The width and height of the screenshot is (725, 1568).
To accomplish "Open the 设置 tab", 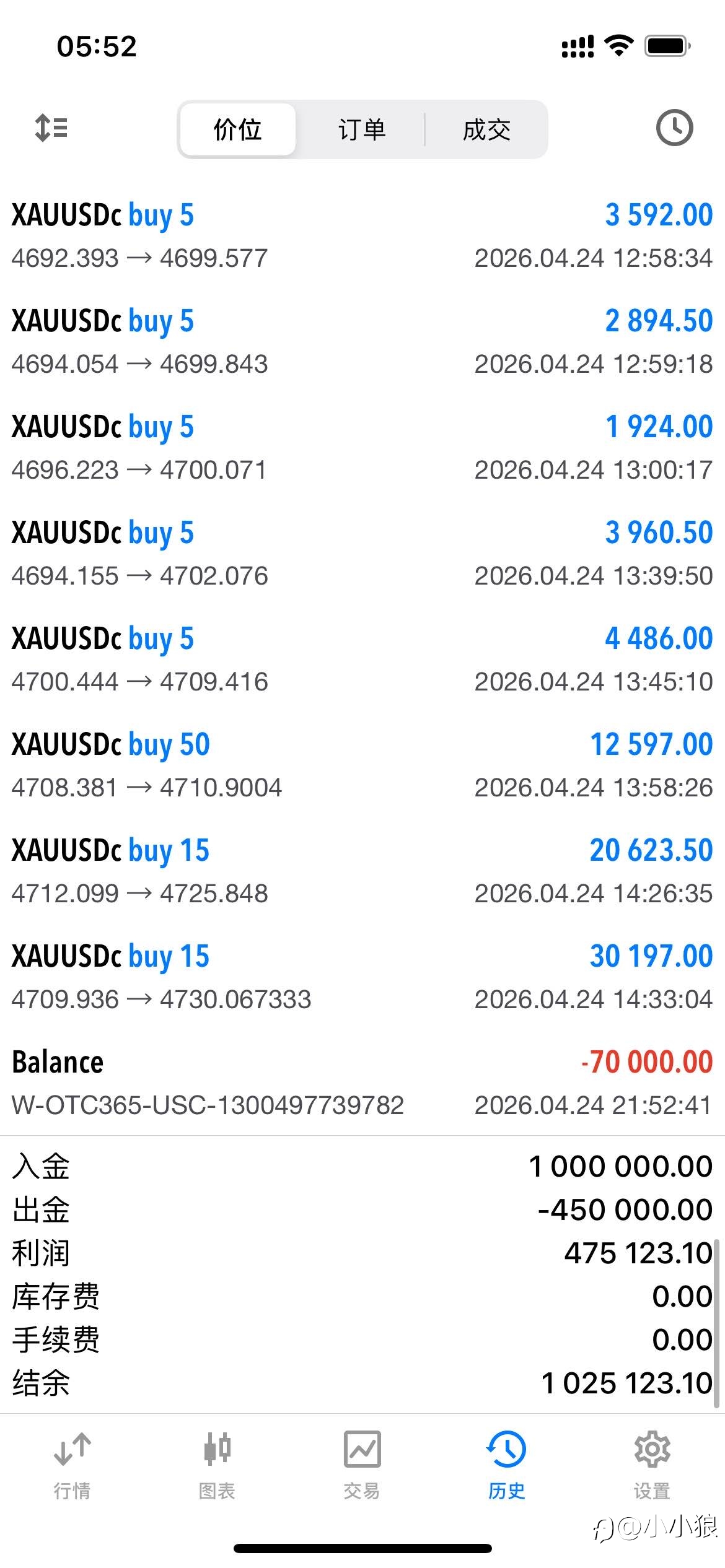I will pyautogui.click(x=652, y=1465).
